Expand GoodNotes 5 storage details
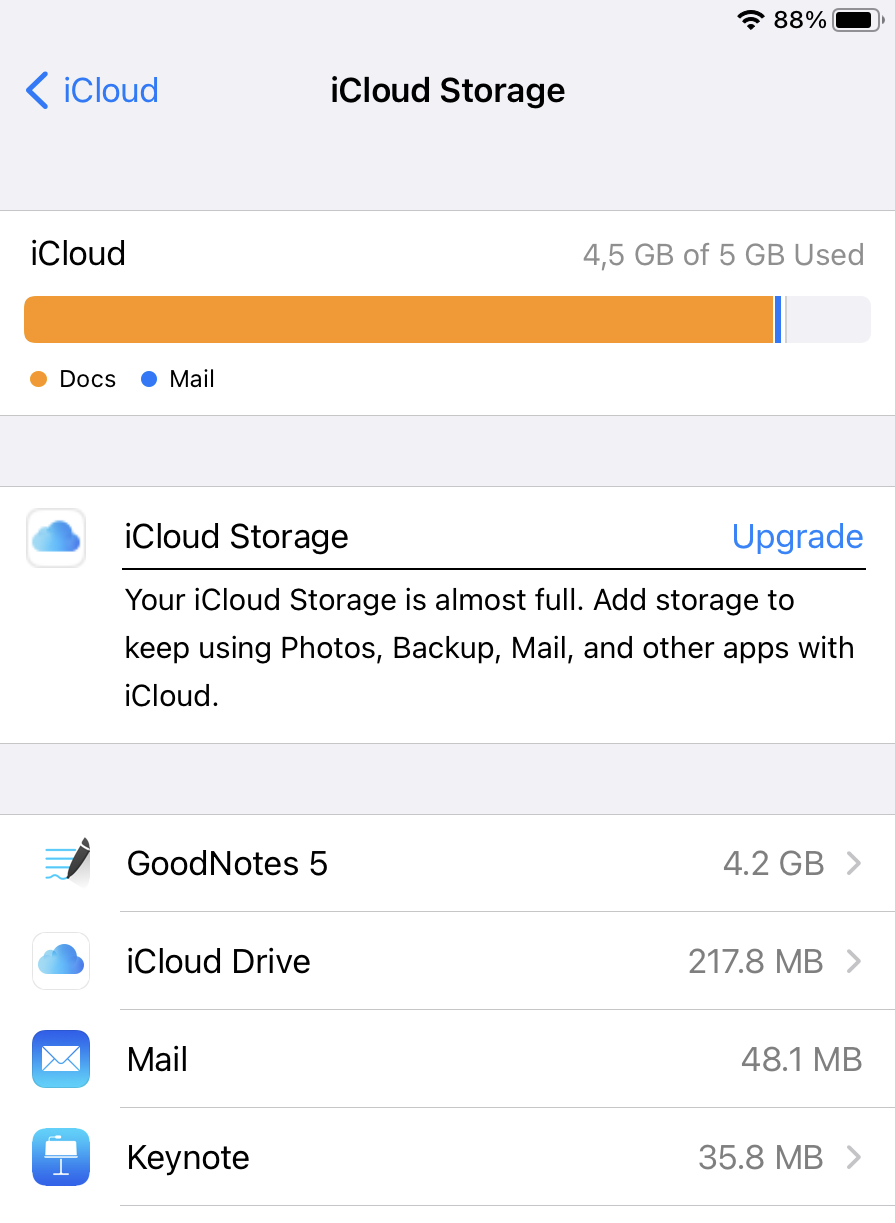This screenshot has height=1223, width=895. [x=857, y=862]
